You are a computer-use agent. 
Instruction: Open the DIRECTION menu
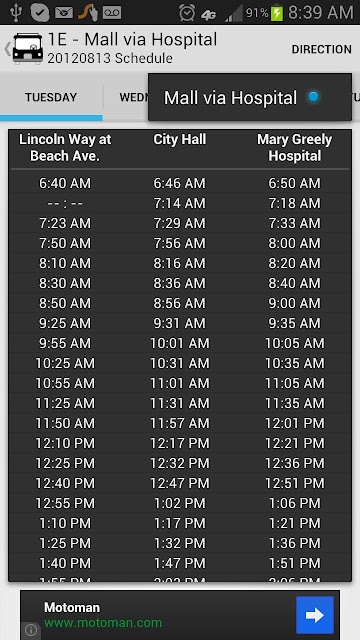(x=321, y=49)
